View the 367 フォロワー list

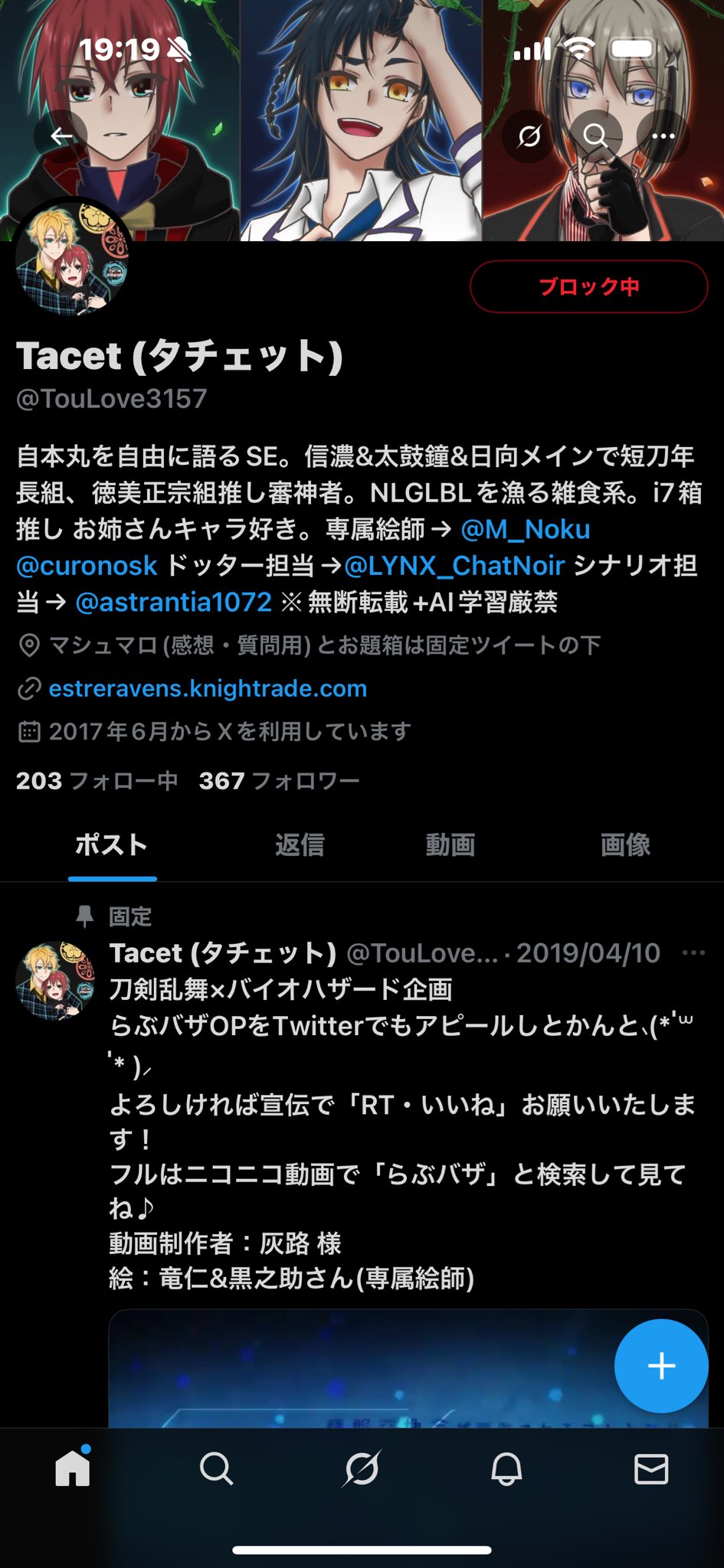pyautogui.click(x=279, y=781)
